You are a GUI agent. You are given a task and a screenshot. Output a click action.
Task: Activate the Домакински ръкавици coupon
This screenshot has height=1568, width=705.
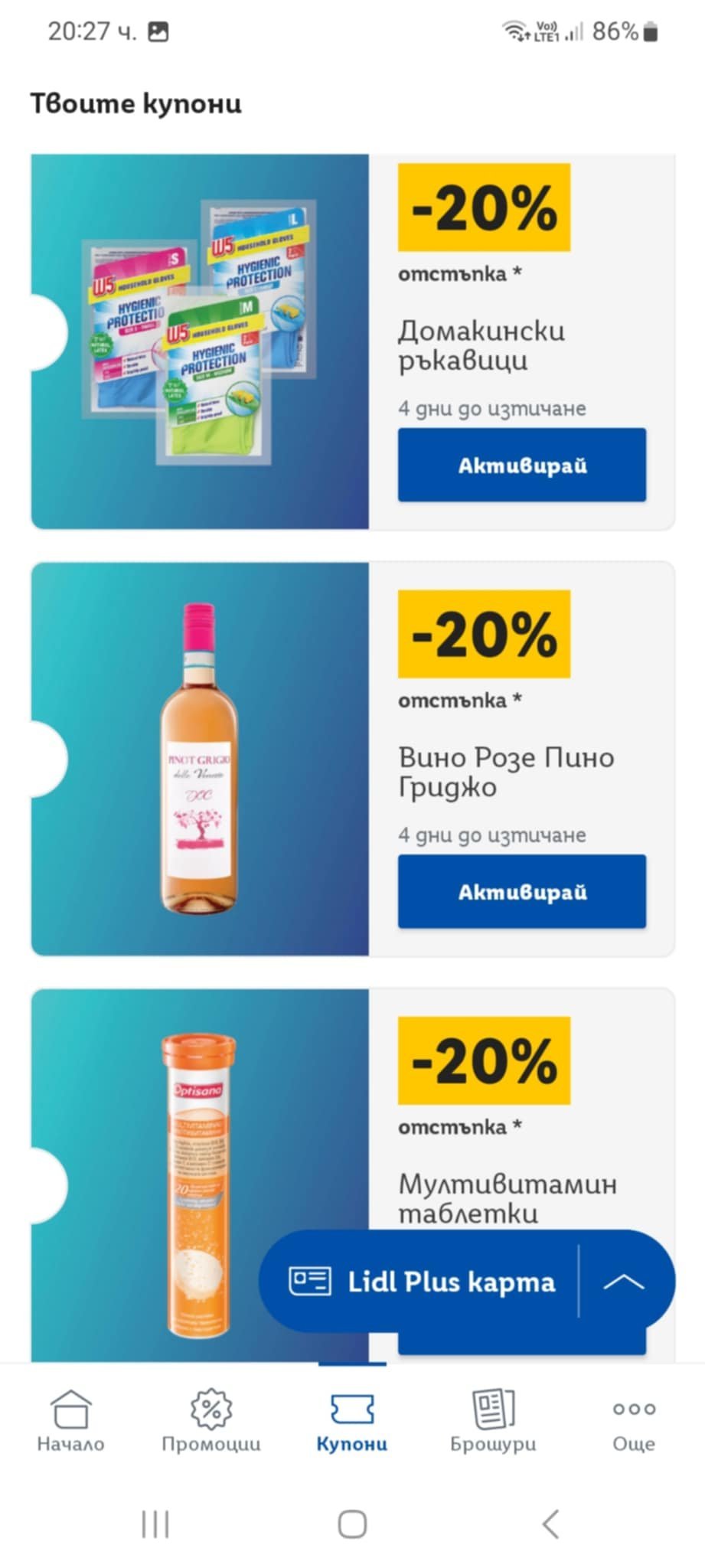(521, 465)
